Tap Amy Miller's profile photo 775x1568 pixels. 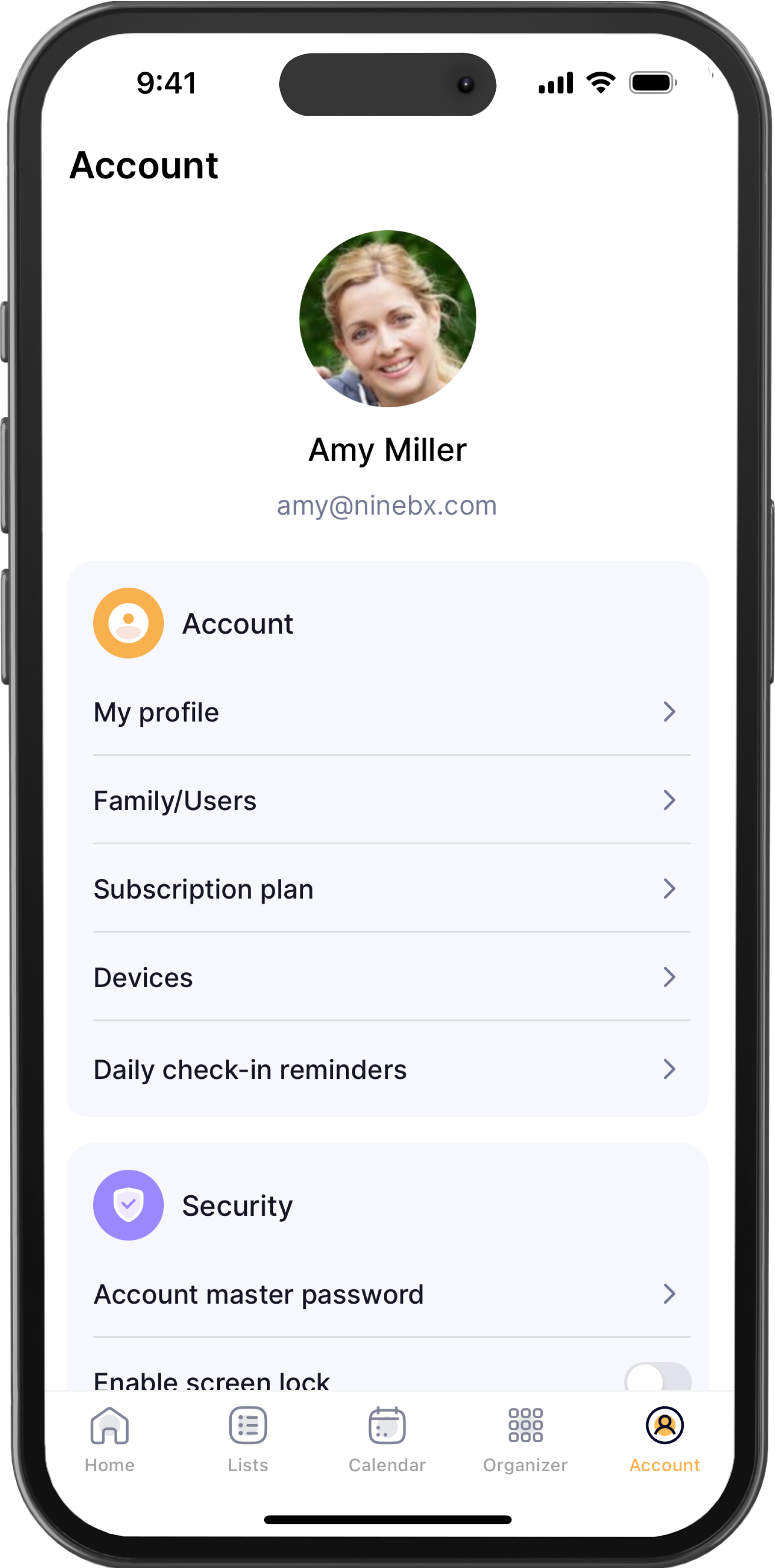coord(388,318)
